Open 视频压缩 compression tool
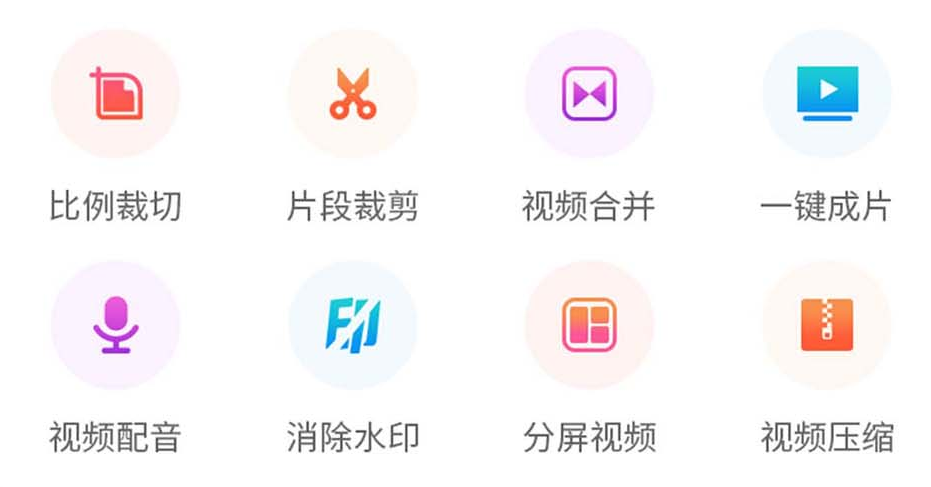931x487 pixels. pos(826,325)
